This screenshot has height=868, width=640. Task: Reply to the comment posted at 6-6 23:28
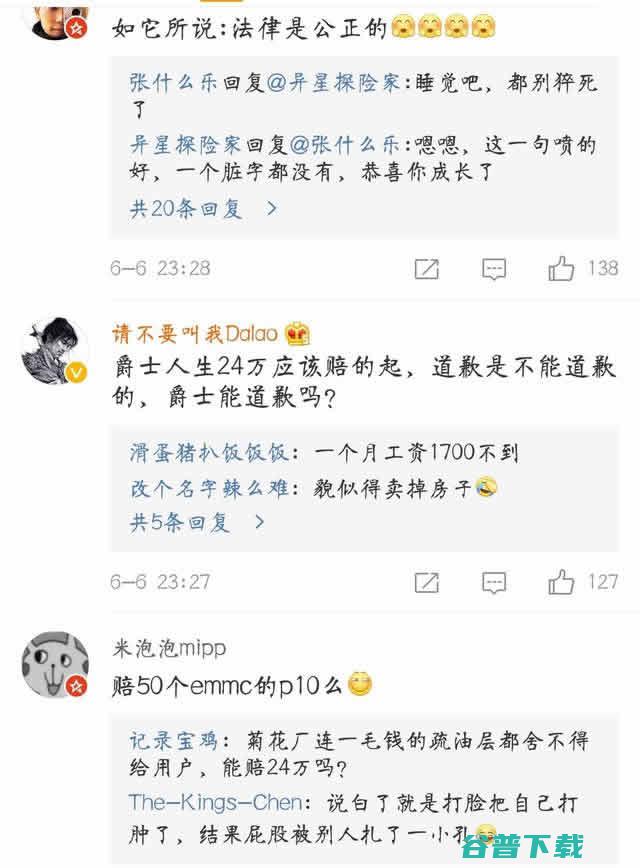pyautogui.click(x=494, y=268)
